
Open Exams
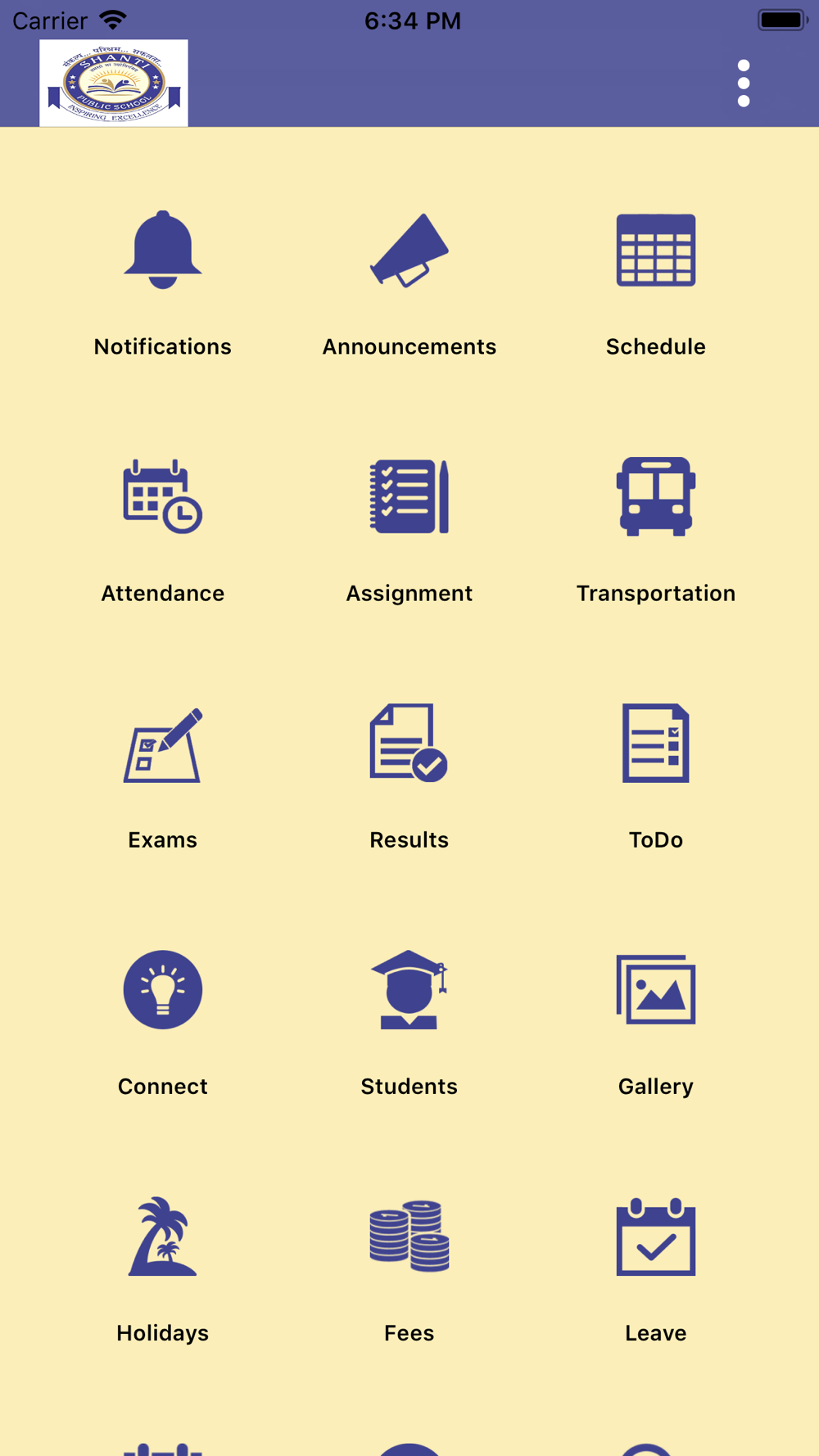click(x=163, y=777)
